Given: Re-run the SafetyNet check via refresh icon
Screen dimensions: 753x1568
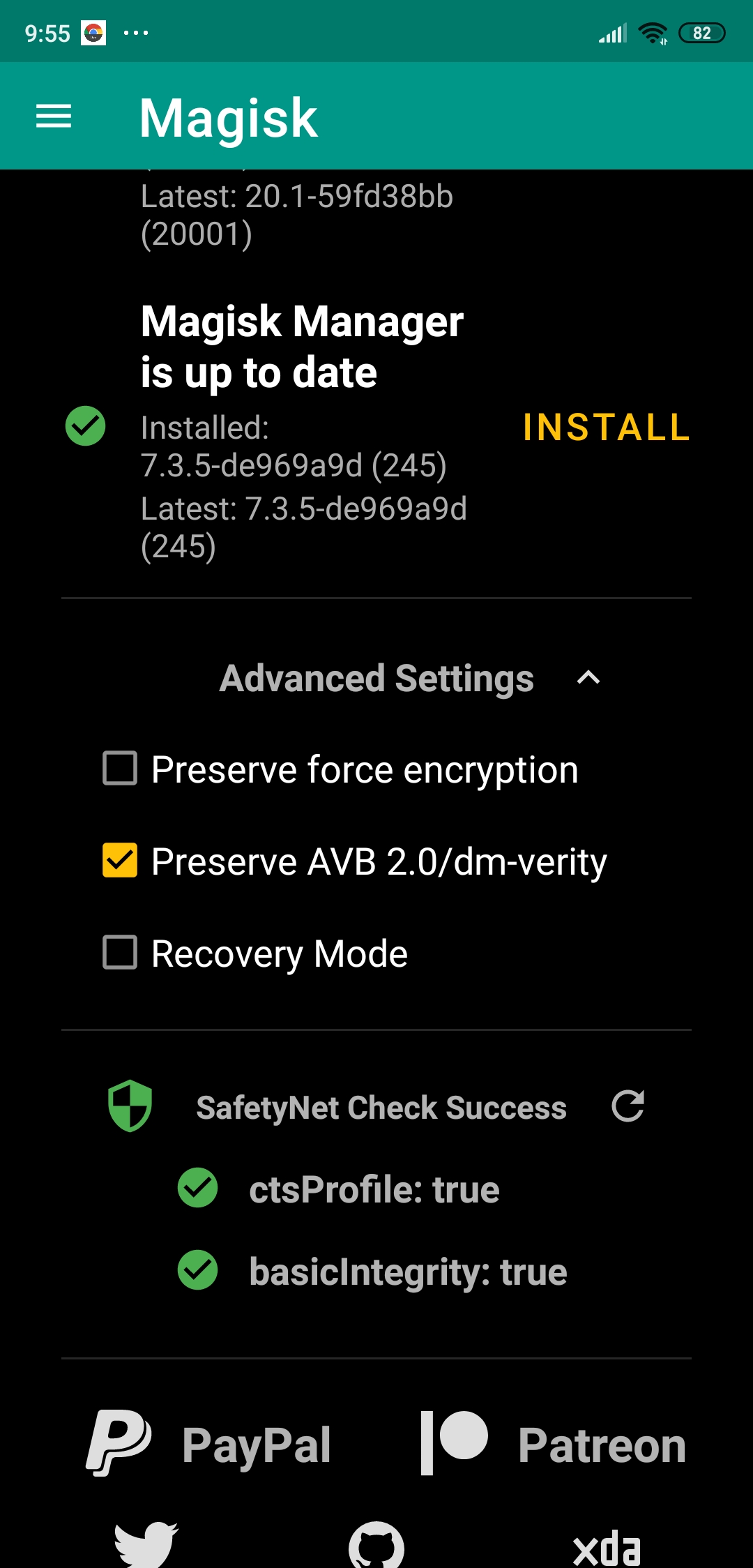Looking at the screenshot, I should (x=627, y=1106).
